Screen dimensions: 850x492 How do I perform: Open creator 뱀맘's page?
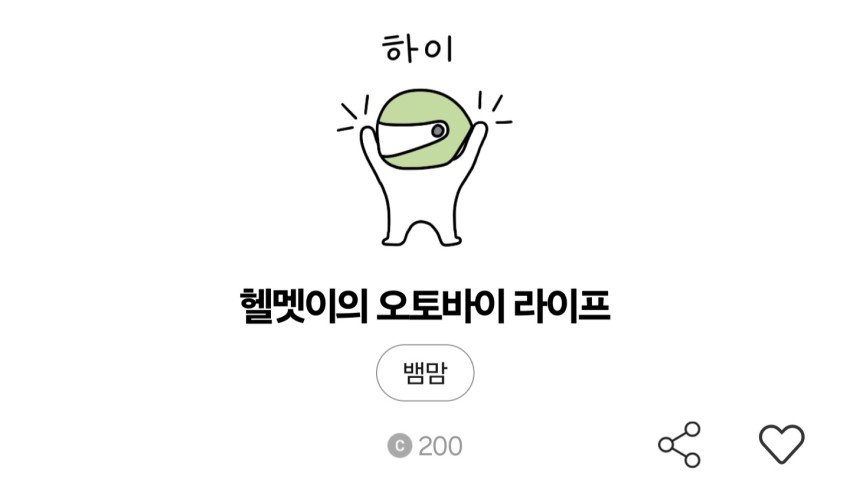tap(424, 374)
